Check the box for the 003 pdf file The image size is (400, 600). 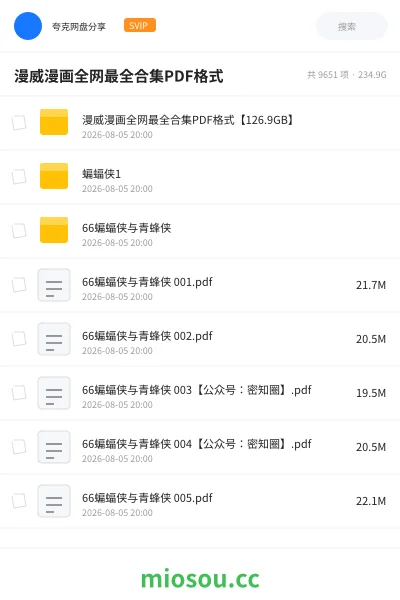pos(19,393)
